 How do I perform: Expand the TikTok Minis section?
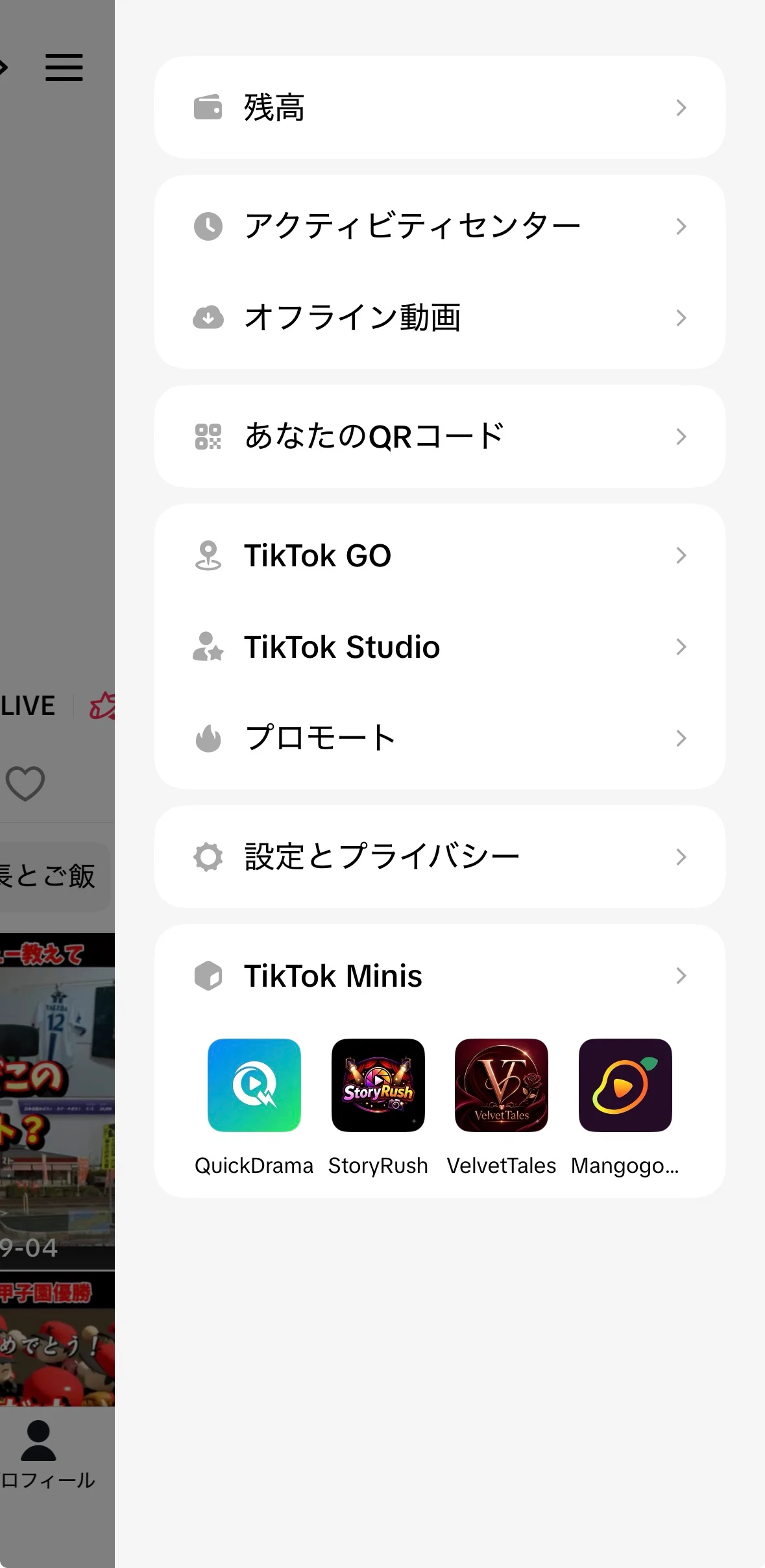tap(439, 976)
